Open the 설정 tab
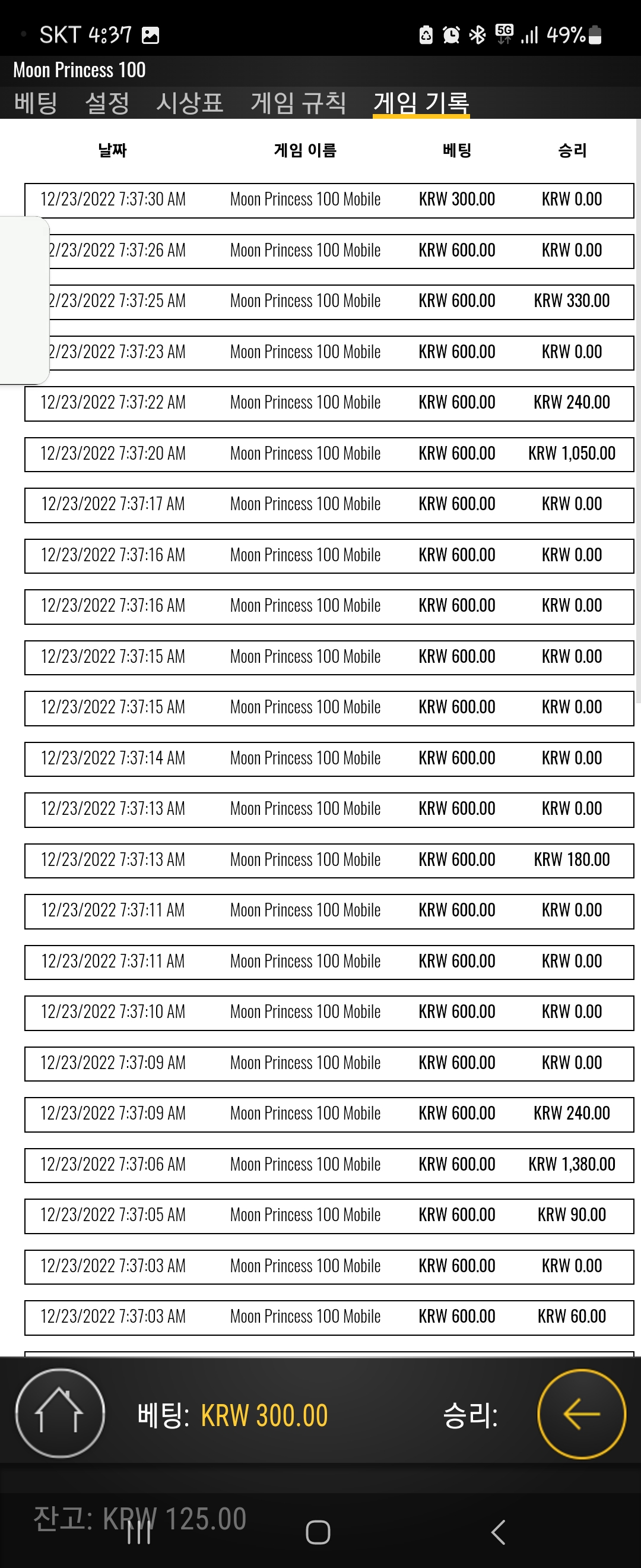Screen dimensions: 641x1568 (107, 102)
